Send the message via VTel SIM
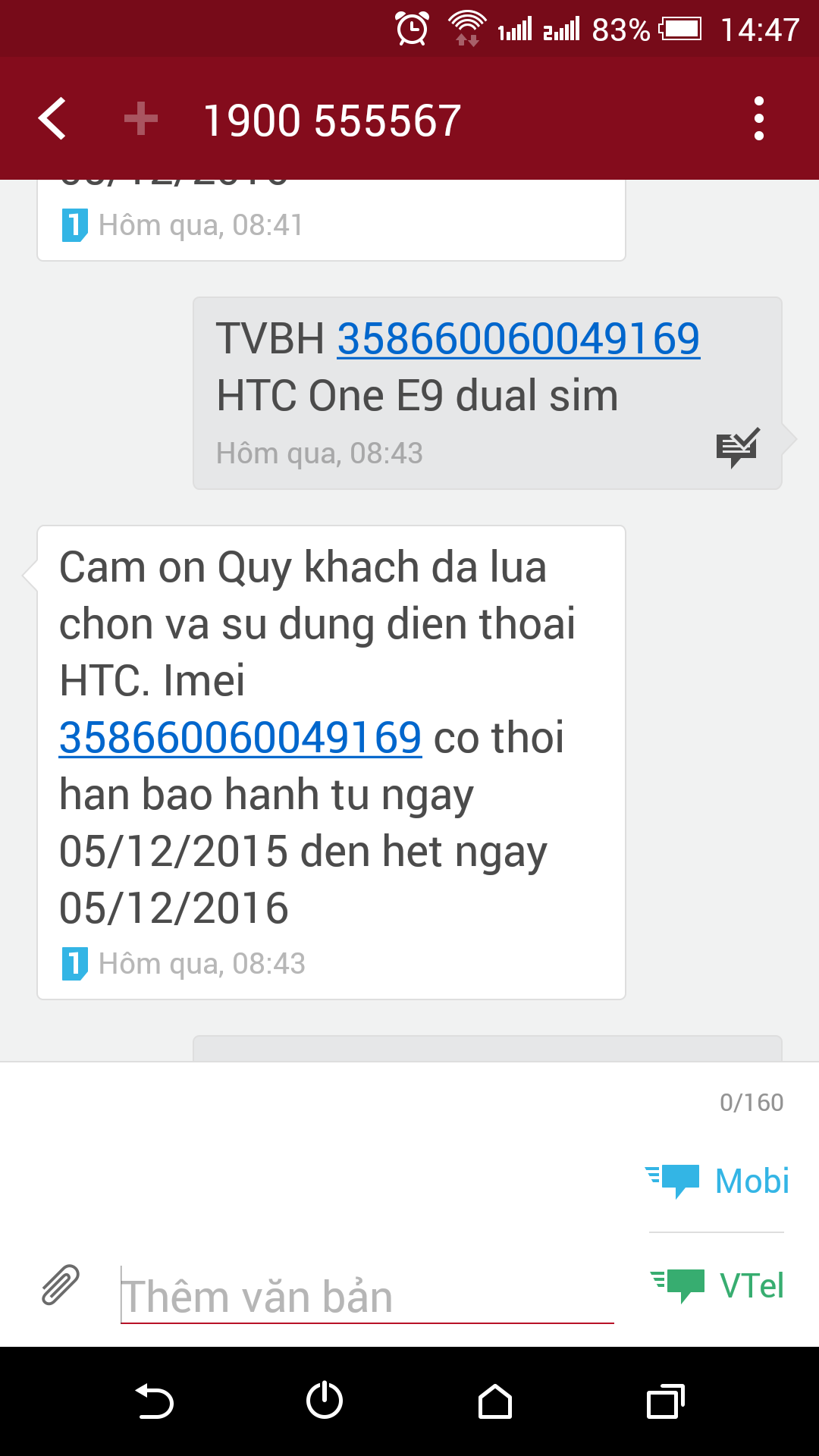The width and height of the screenshot is (819, 1456). click(x=717, y=1285)
